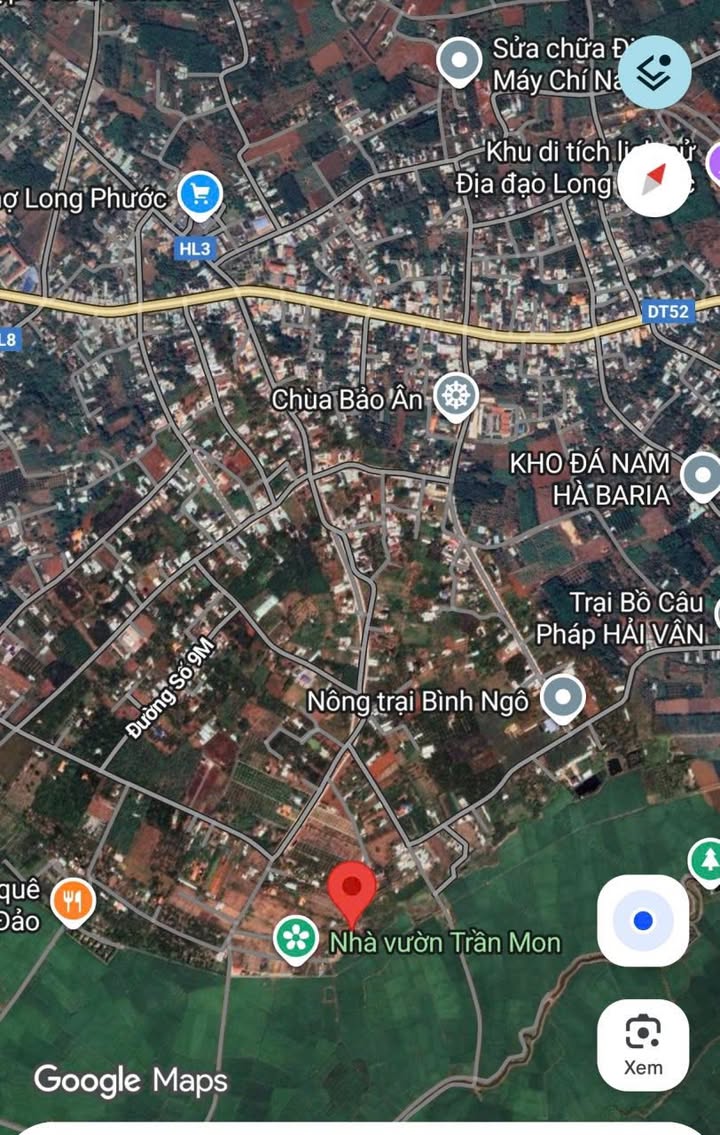Open the Xem lens view button
The height and width of the screenshot is (1135, 720).
(x=643, y=1044)
